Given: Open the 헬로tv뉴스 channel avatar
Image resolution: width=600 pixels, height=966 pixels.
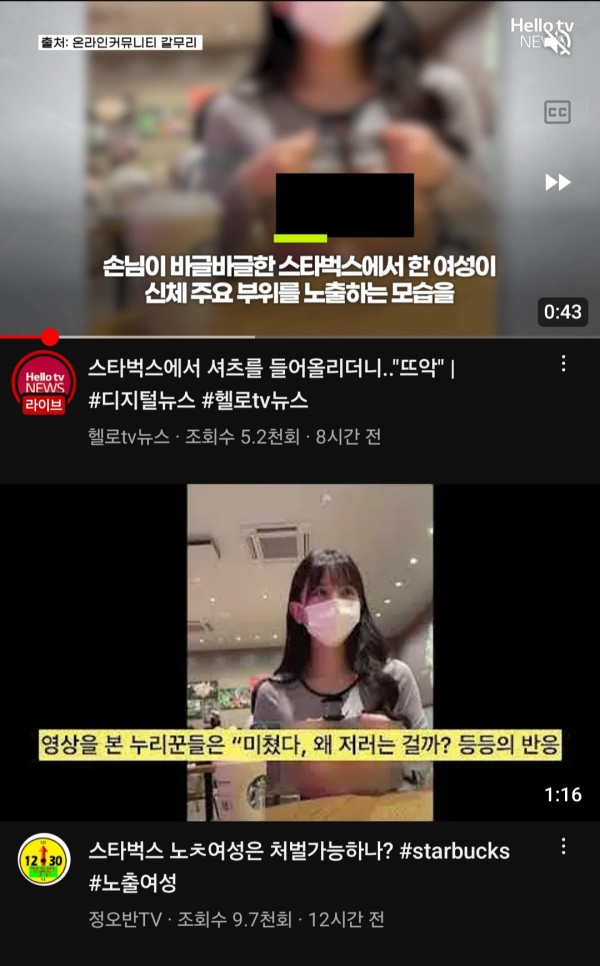Looking at the screenshot, I should (44, 383).
